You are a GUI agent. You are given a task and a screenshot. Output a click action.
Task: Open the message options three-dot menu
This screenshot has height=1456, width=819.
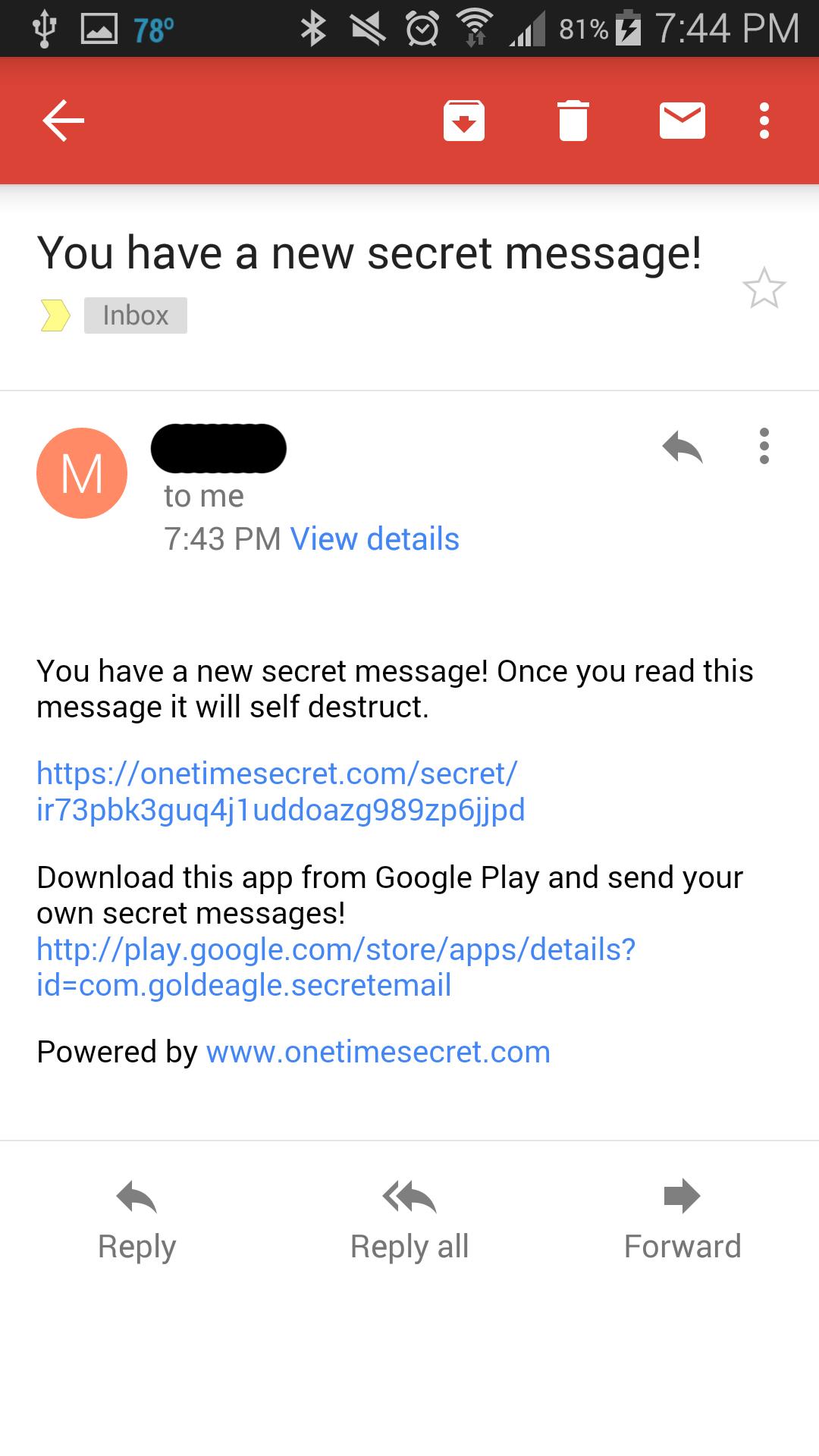pos(764,446)
